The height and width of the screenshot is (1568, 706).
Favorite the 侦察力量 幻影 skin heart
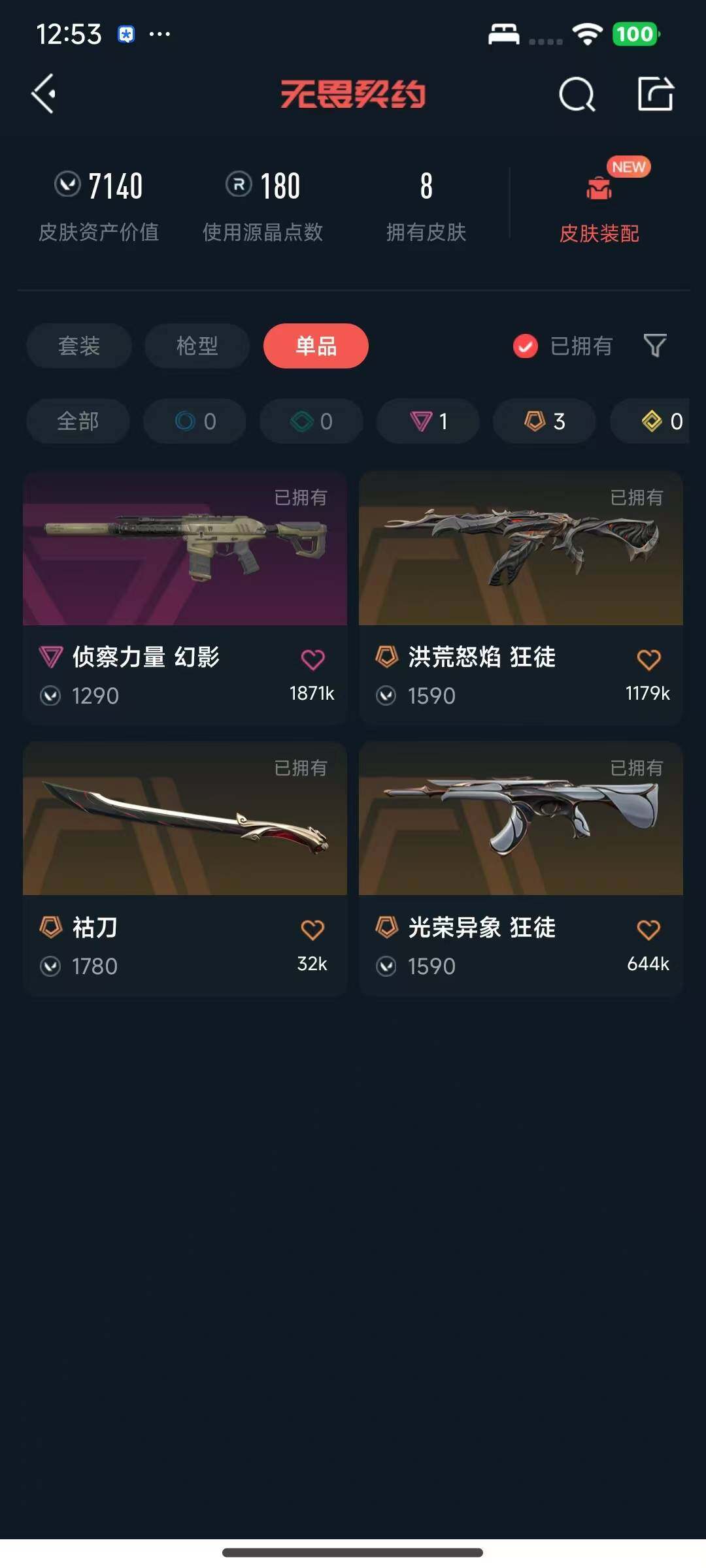click(x=312, y=660)
